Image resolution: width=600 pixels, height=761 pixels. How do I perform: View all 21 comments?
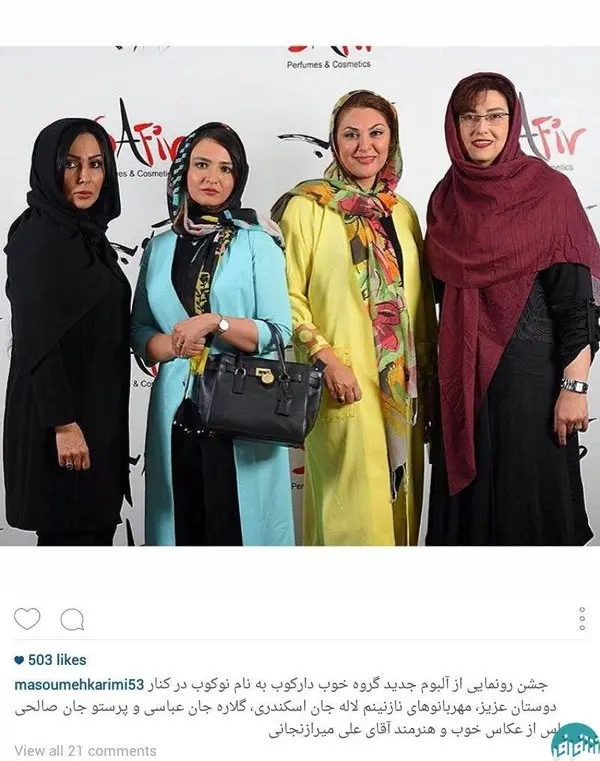click(x=85, y=750)
